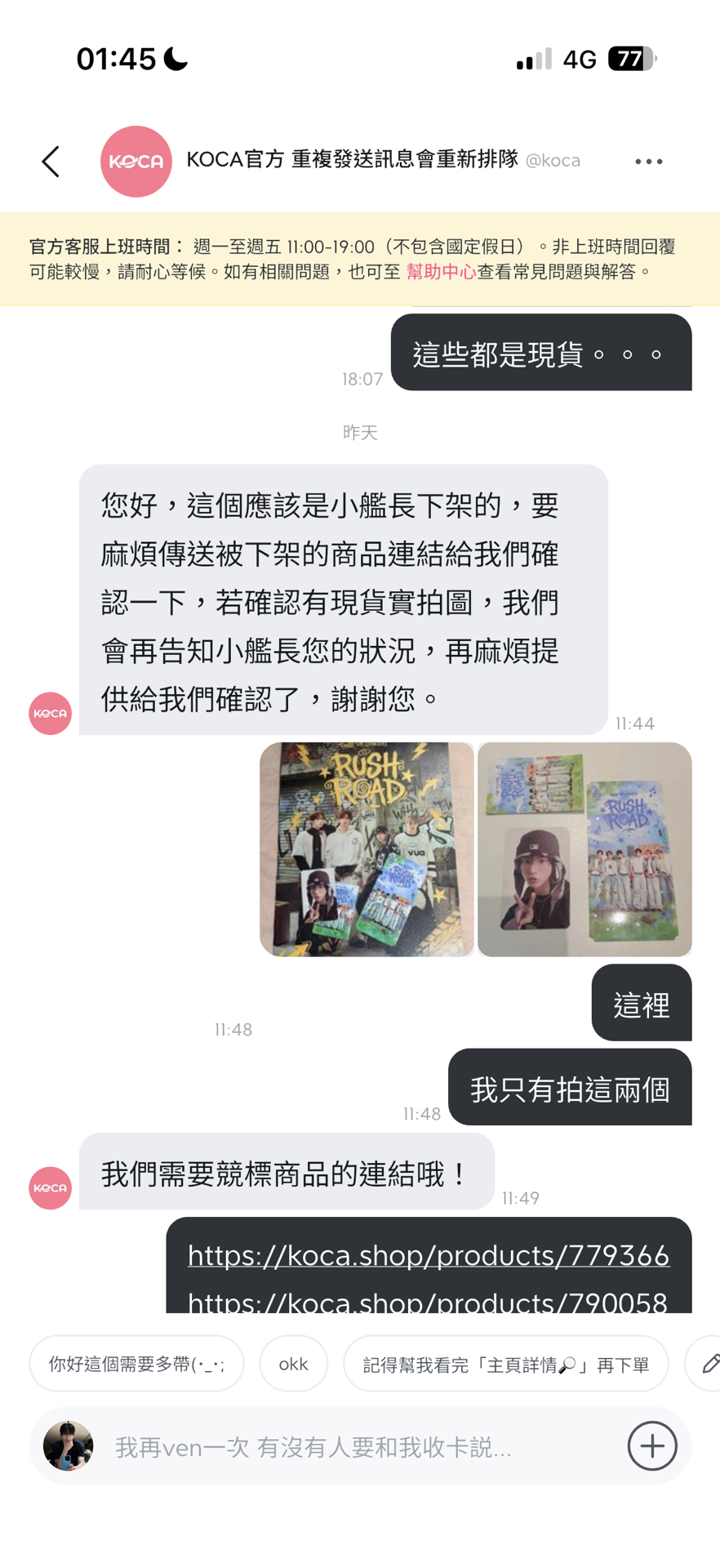Select quick reply 你好這個需要多帶
The image size is (720, 1568).
(136, 1363)
